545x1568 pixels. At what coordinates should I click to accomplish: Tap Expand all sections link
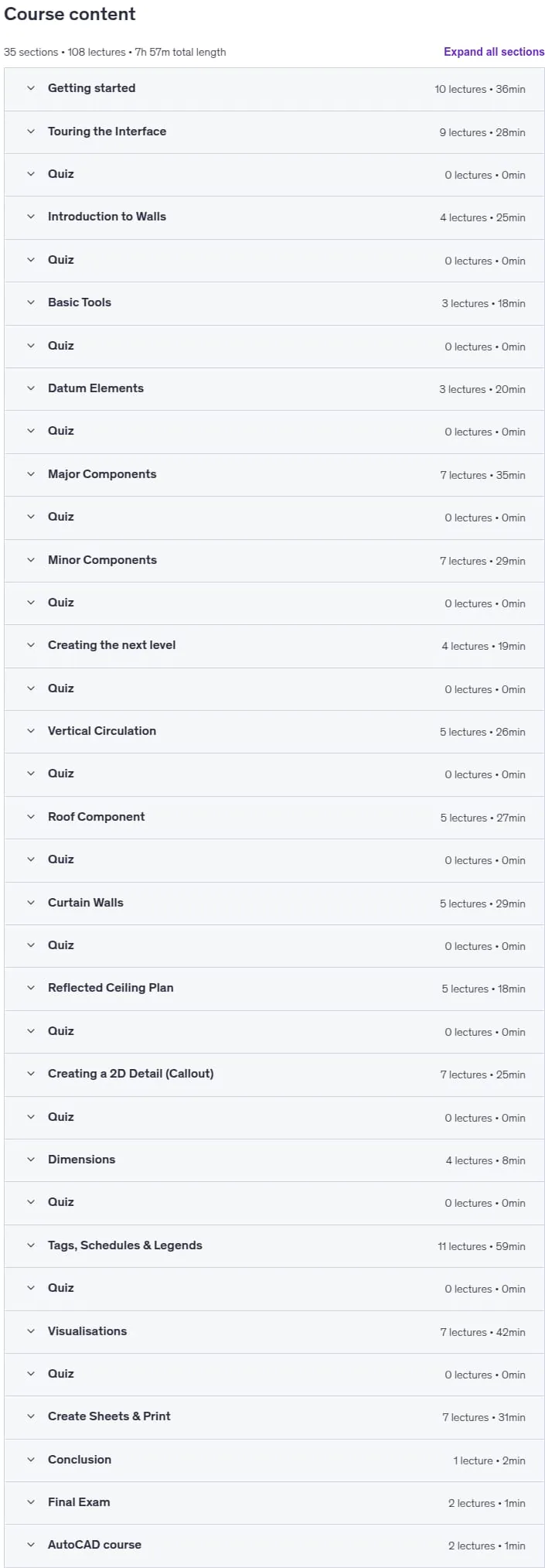coord(494,52)
